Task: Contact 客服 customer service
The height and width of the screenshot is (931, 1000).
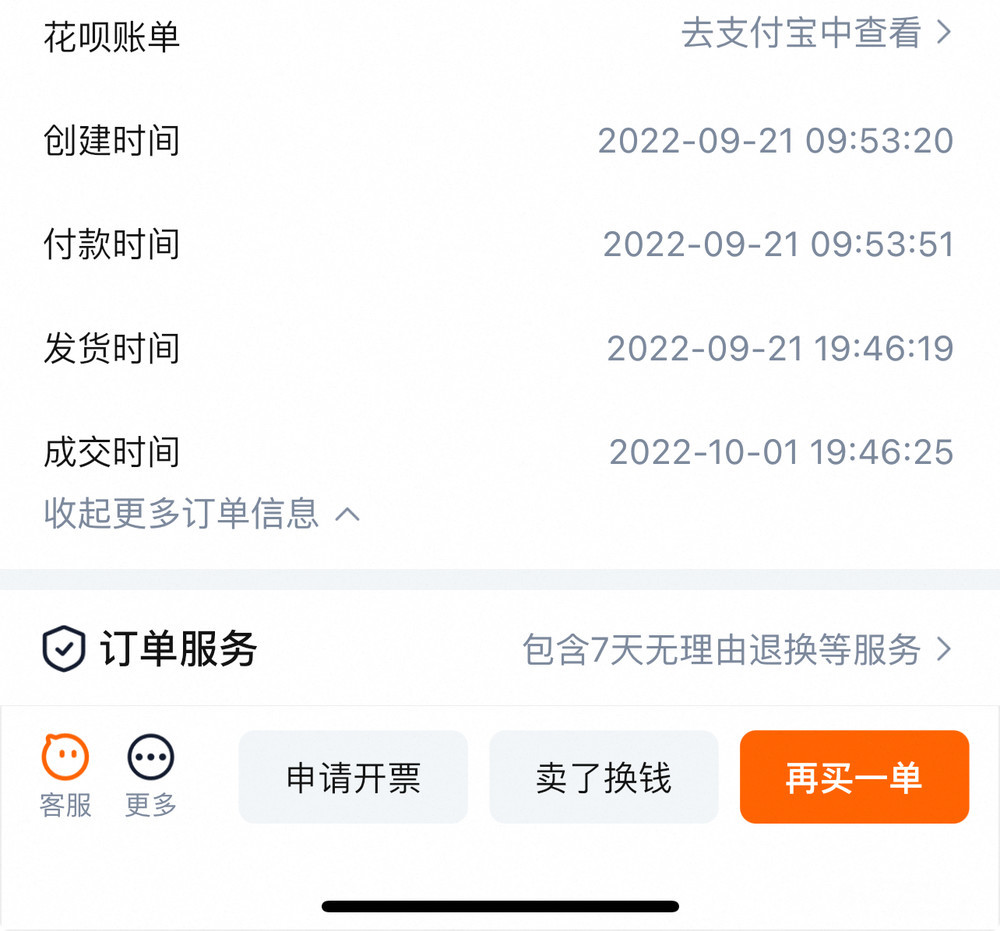Action: (x=66, y=776)
